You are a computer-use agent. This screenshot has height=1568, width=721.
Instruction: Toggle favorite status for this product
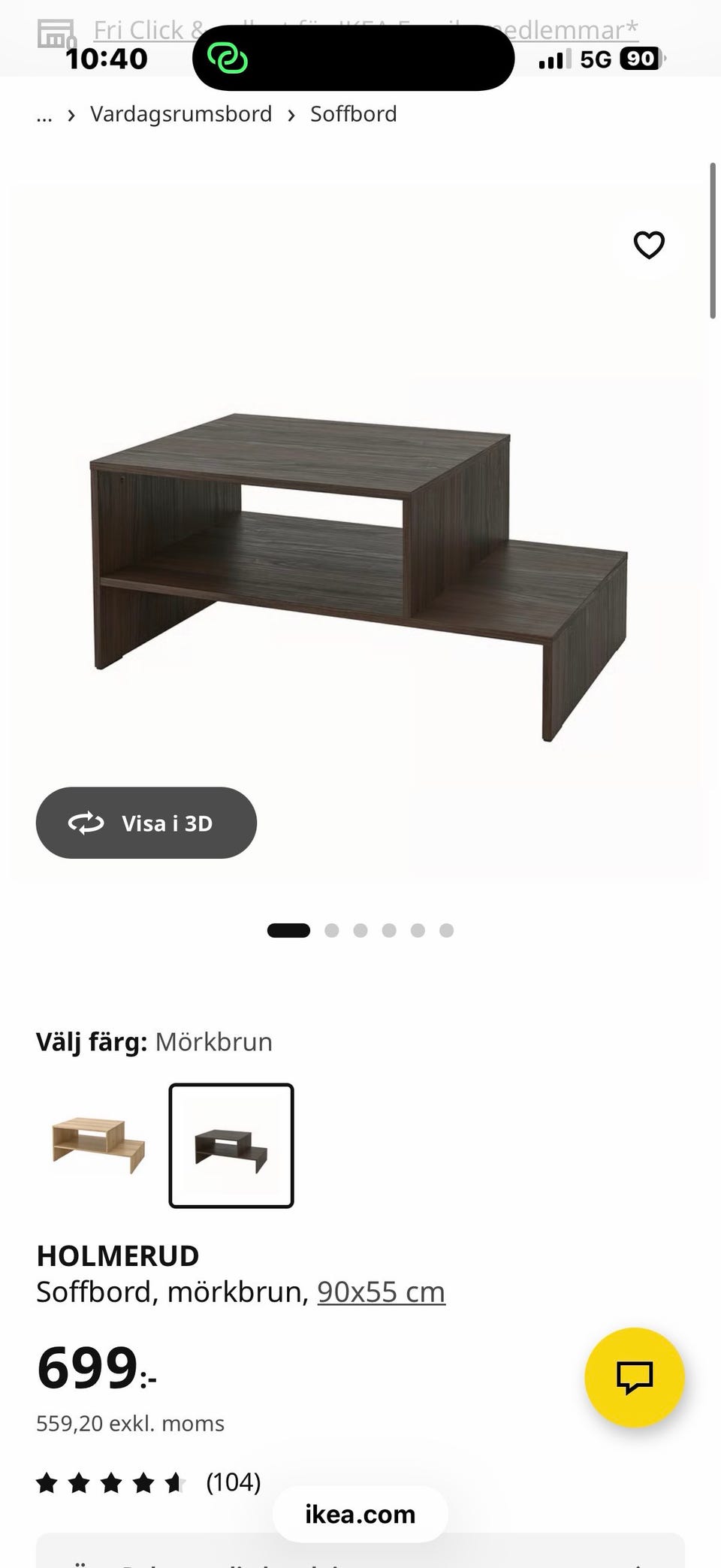(647, 246)
